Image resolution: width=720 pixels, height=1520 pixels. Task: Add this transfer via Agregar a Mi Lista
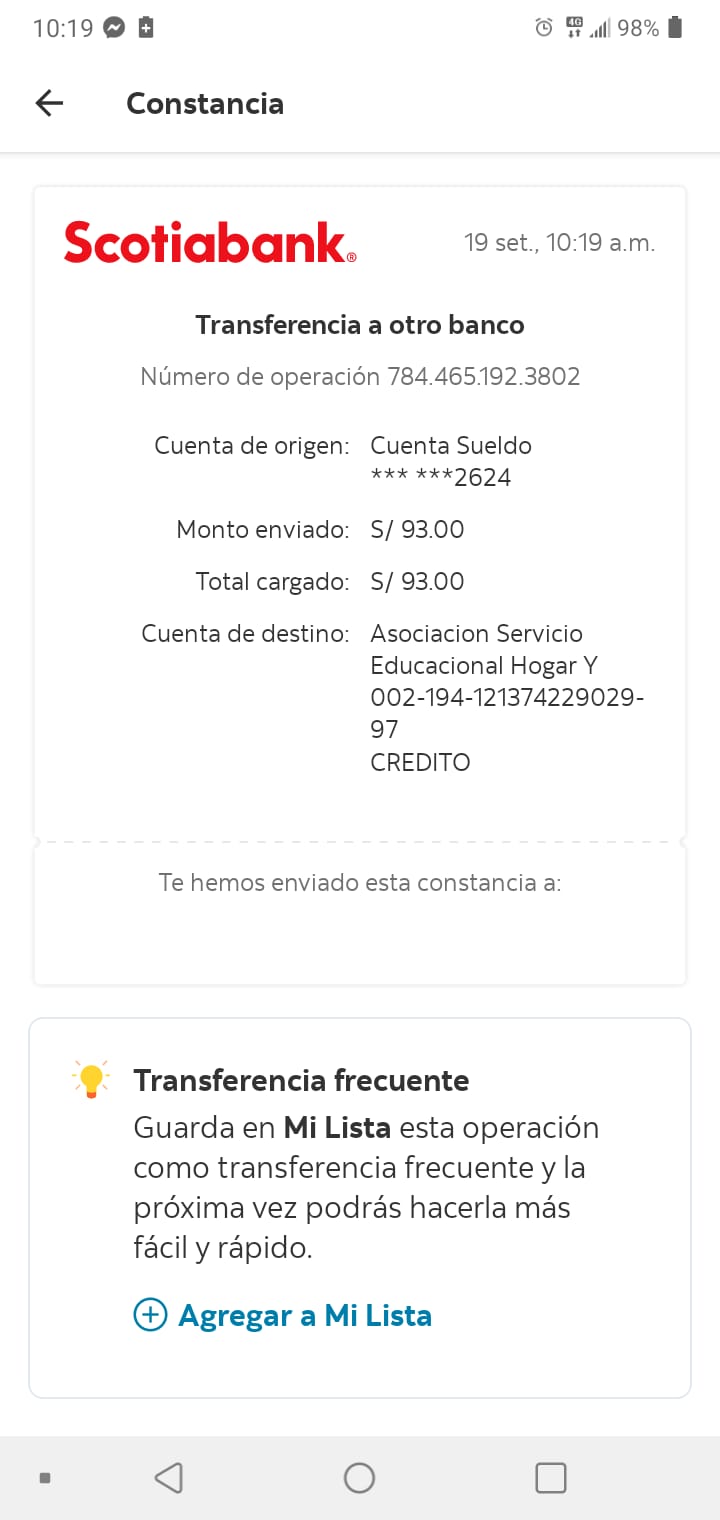tap(283, 1315)
